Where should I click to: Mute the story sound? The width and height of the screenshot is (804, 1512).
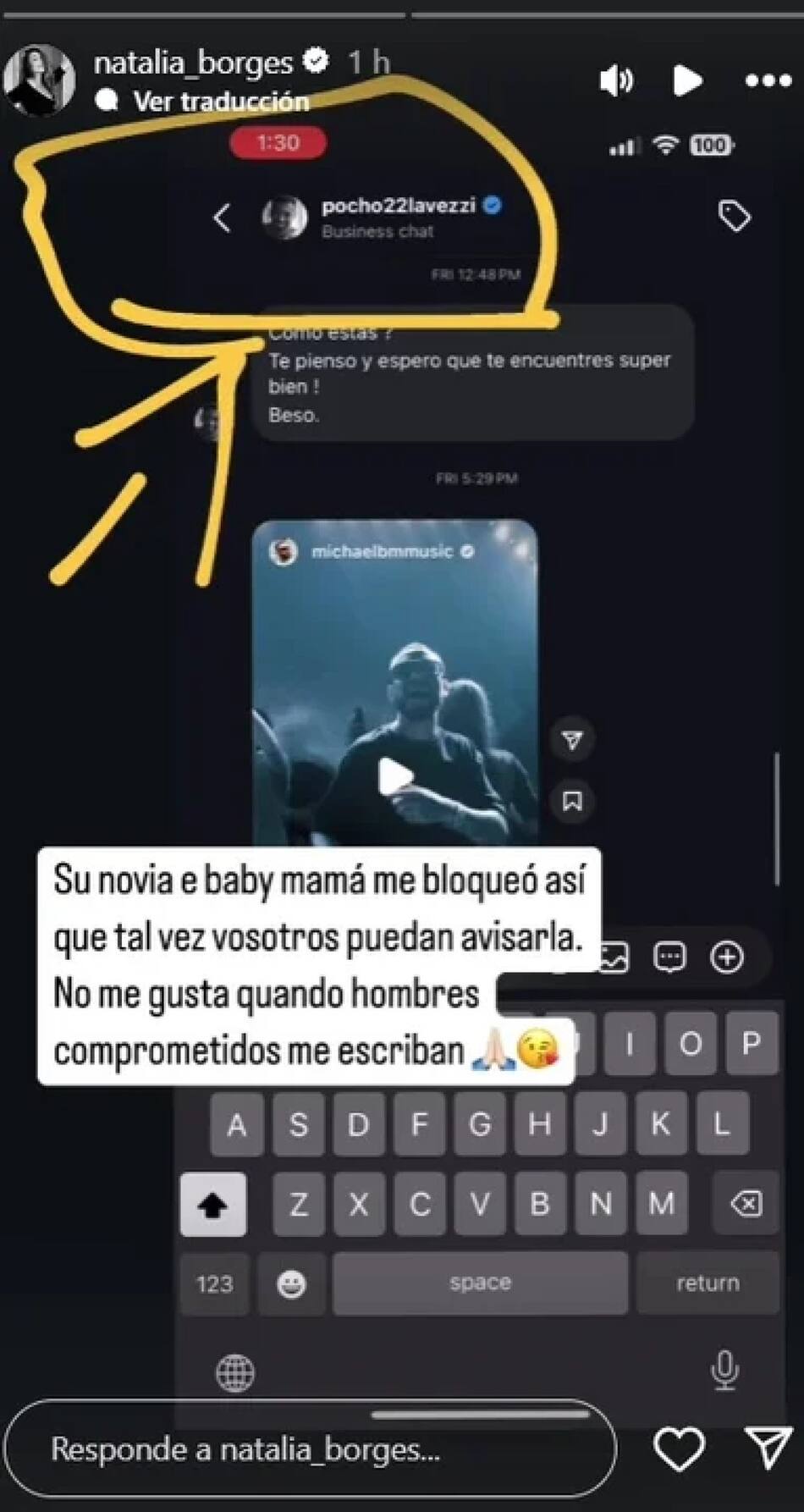(x=616, y=80)
